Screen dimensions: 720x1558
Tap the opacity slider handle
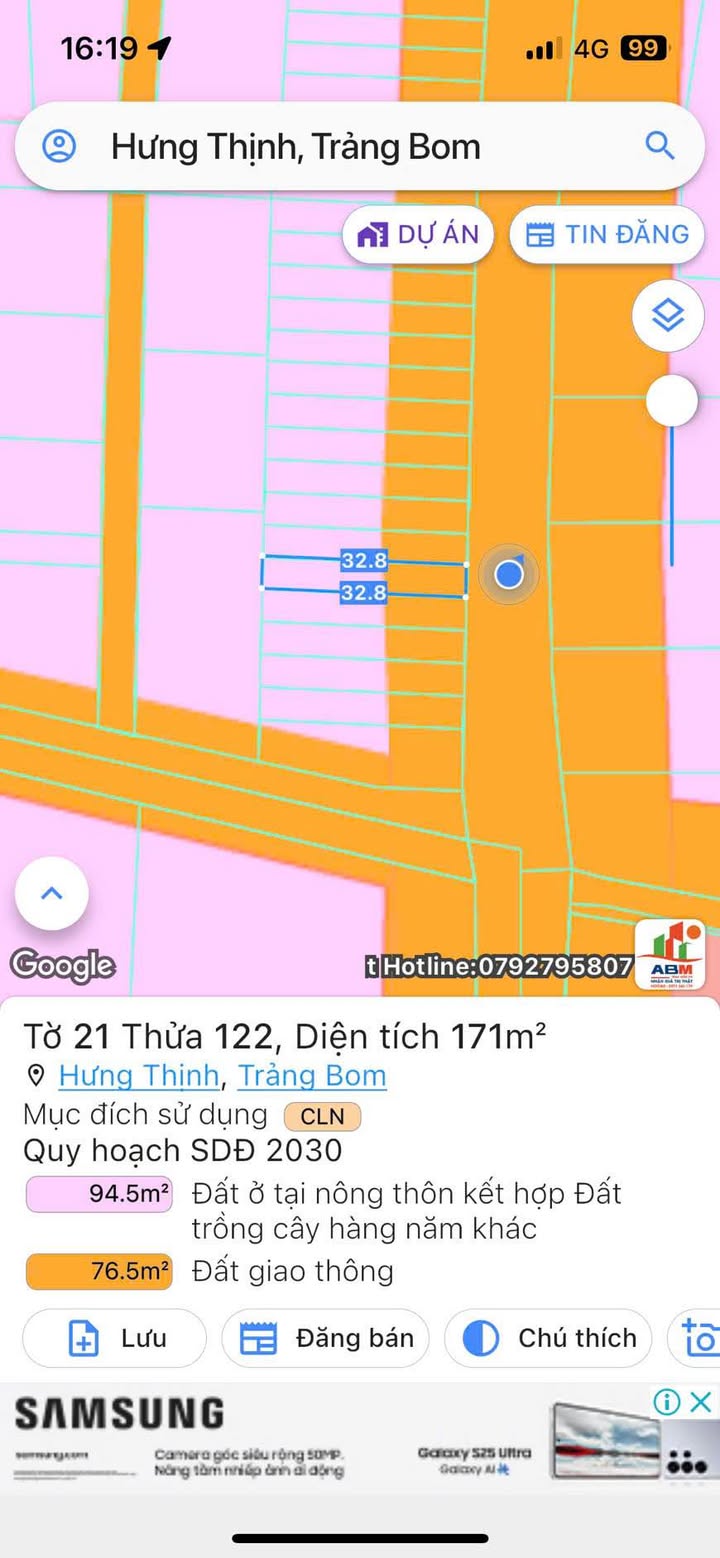tap(671, 401)
